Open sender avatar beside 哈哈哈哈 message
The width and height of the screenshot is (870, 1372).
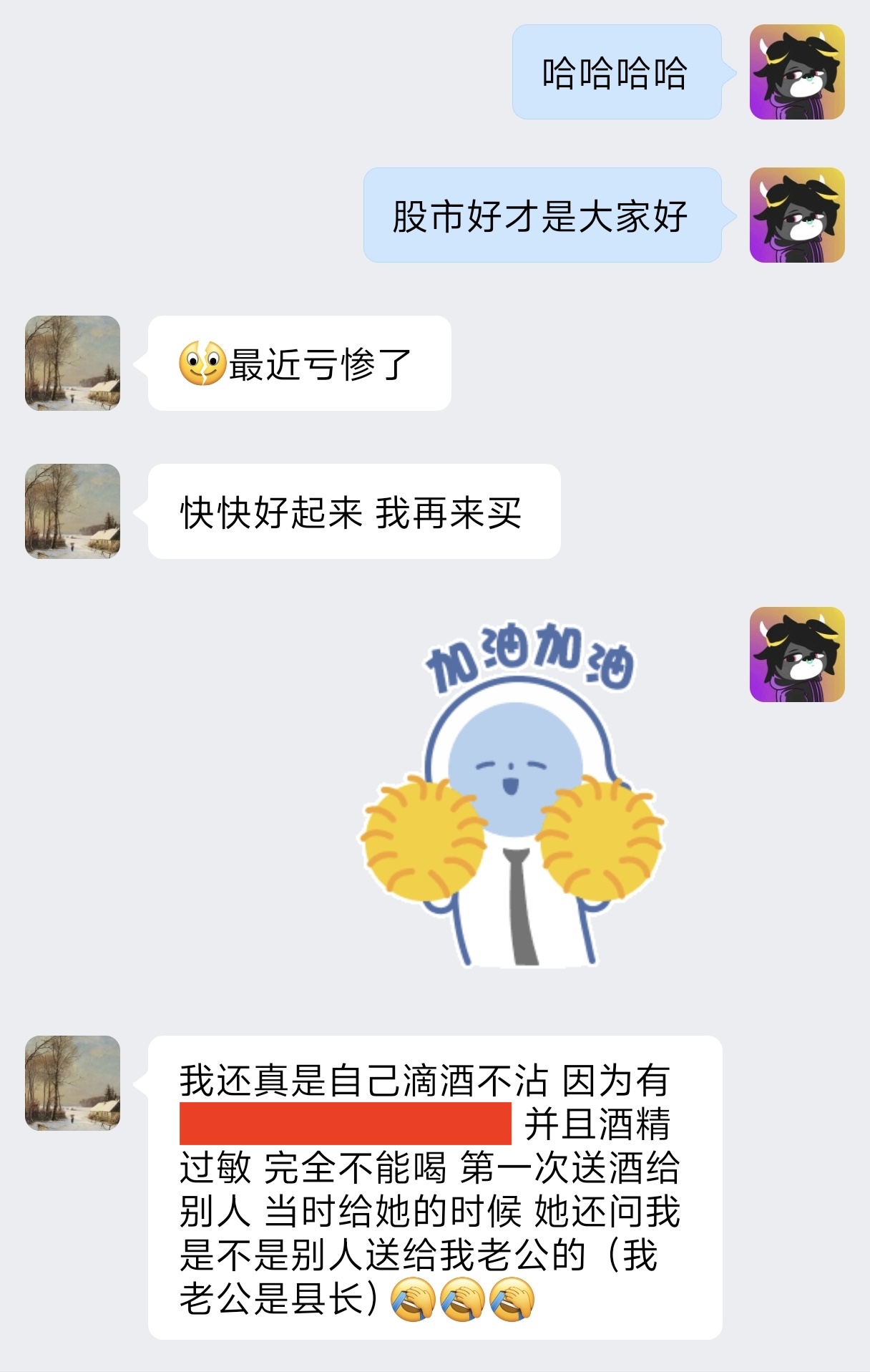797,72
